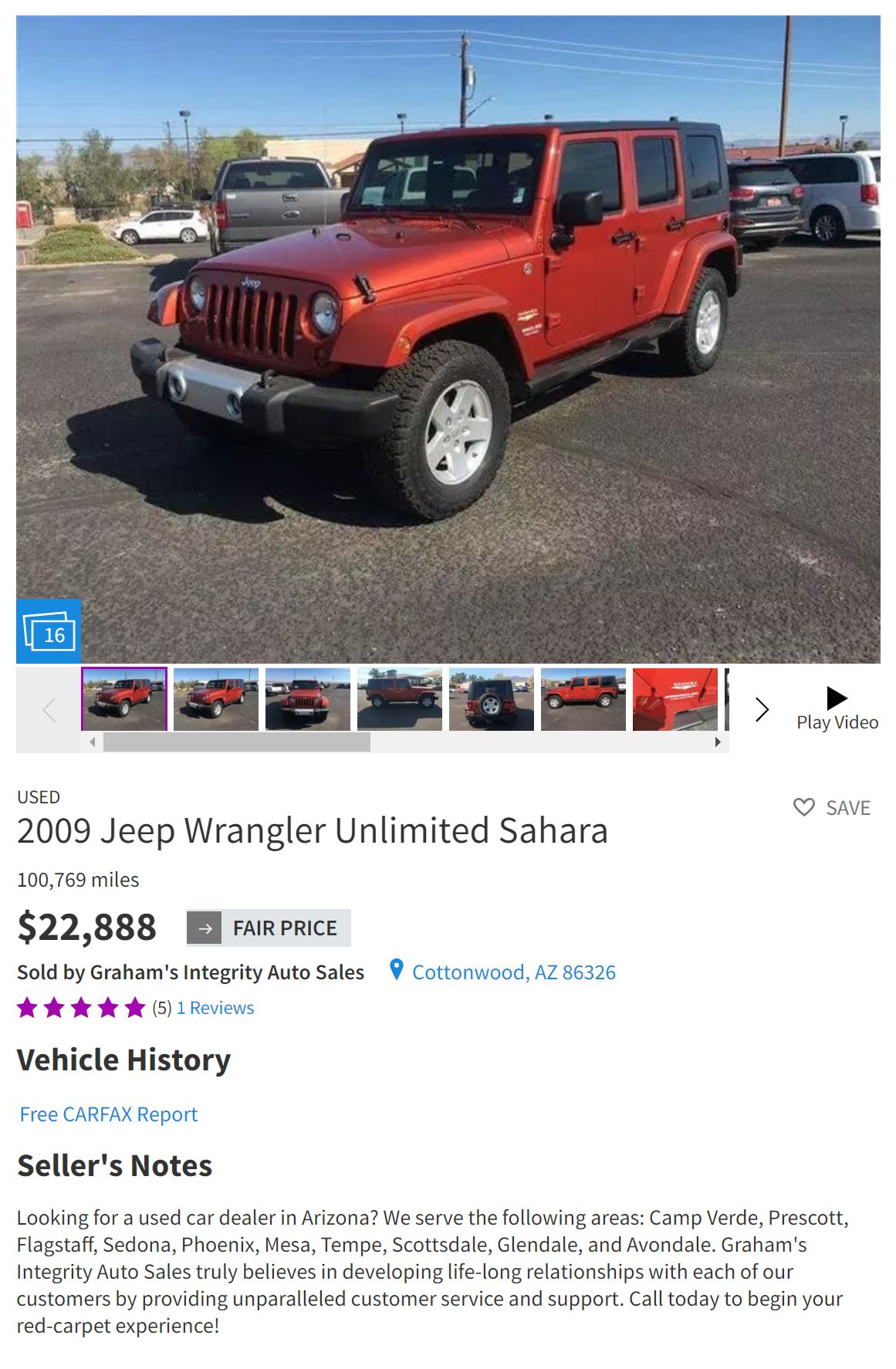This screenshot has height=1369, width=896.
Task: Select the third front-view thumbnail
Action: [307, 699]
